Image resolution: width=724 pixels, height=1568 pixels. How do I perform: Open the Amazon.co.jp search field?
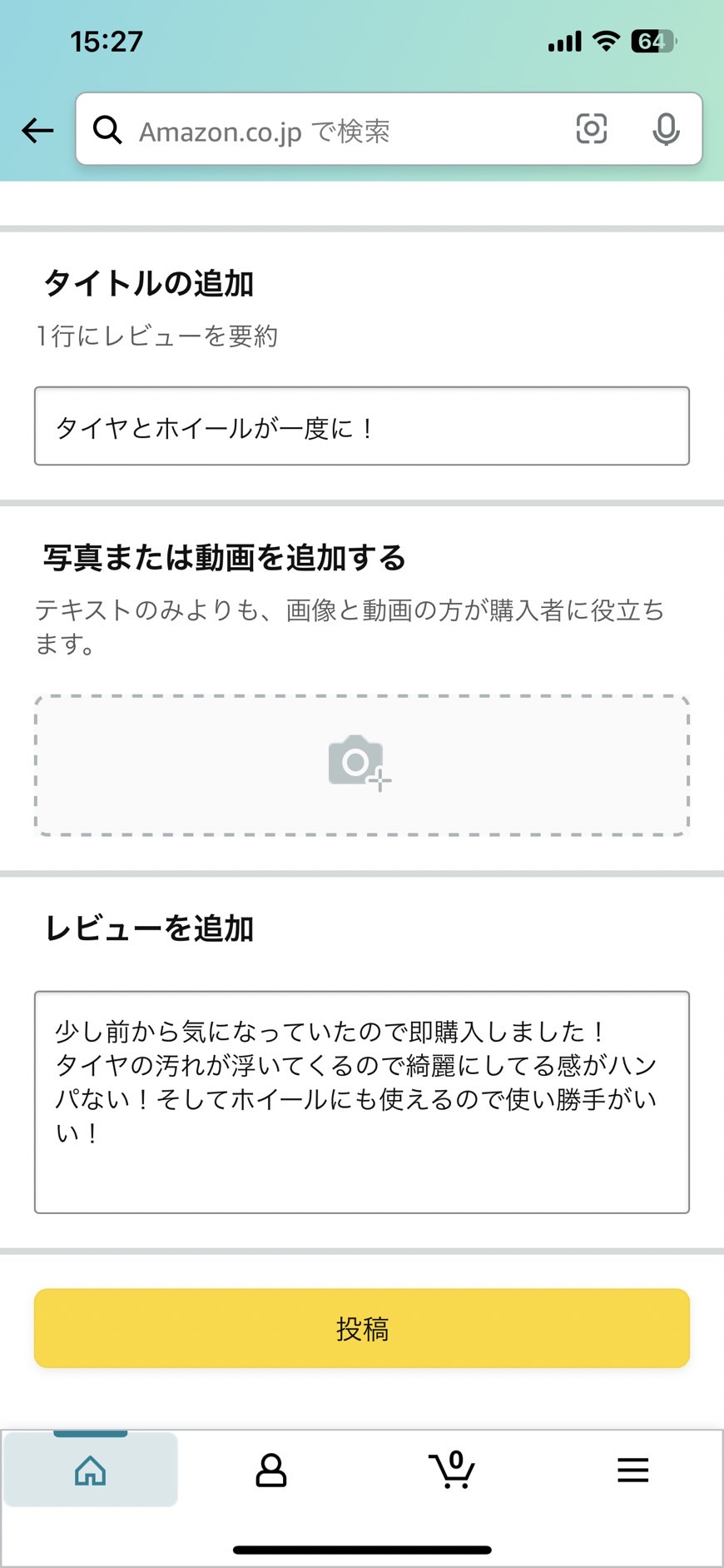(x=333, y=131)
